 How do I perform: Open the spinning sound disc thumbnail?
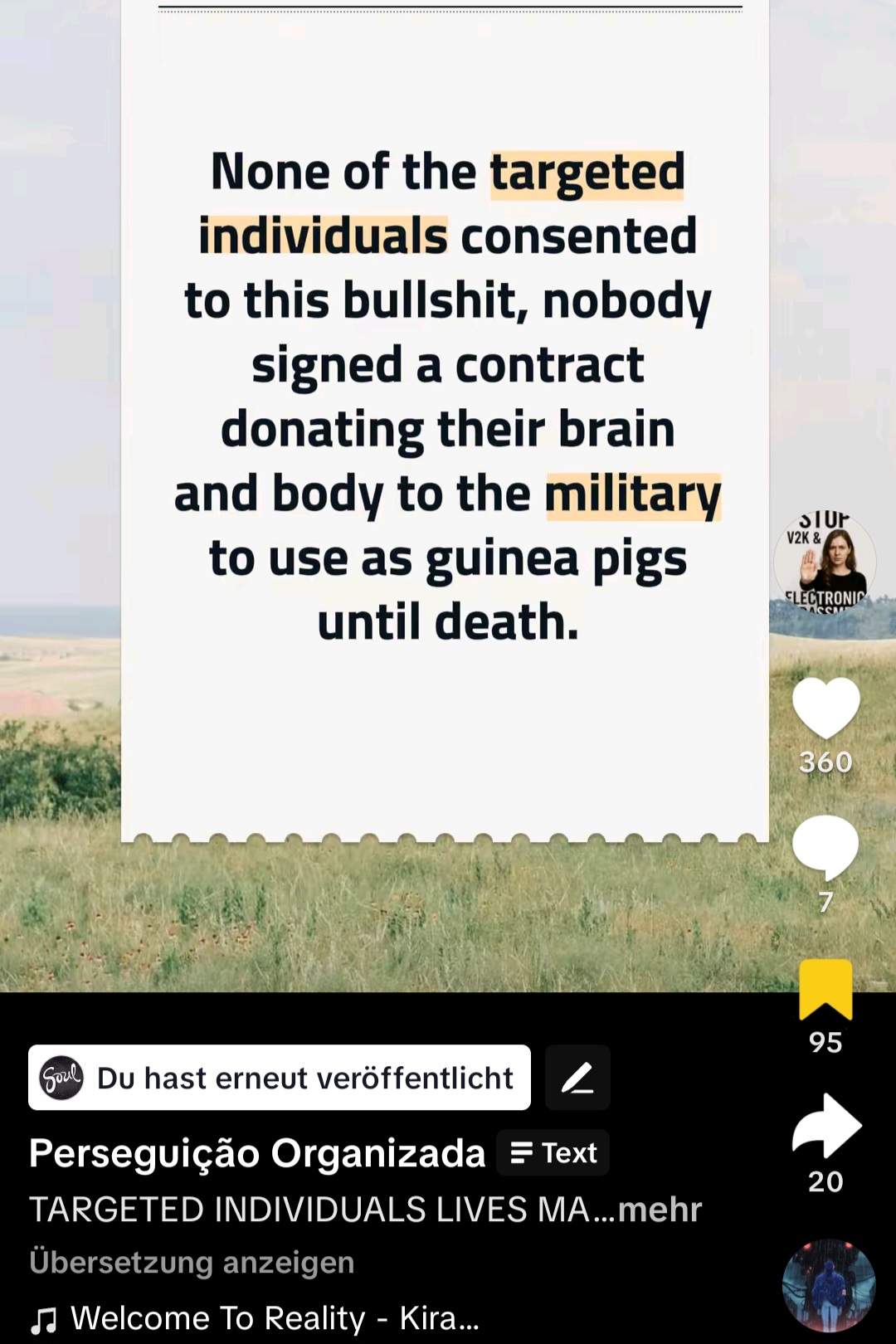(x=829, y=1286)
